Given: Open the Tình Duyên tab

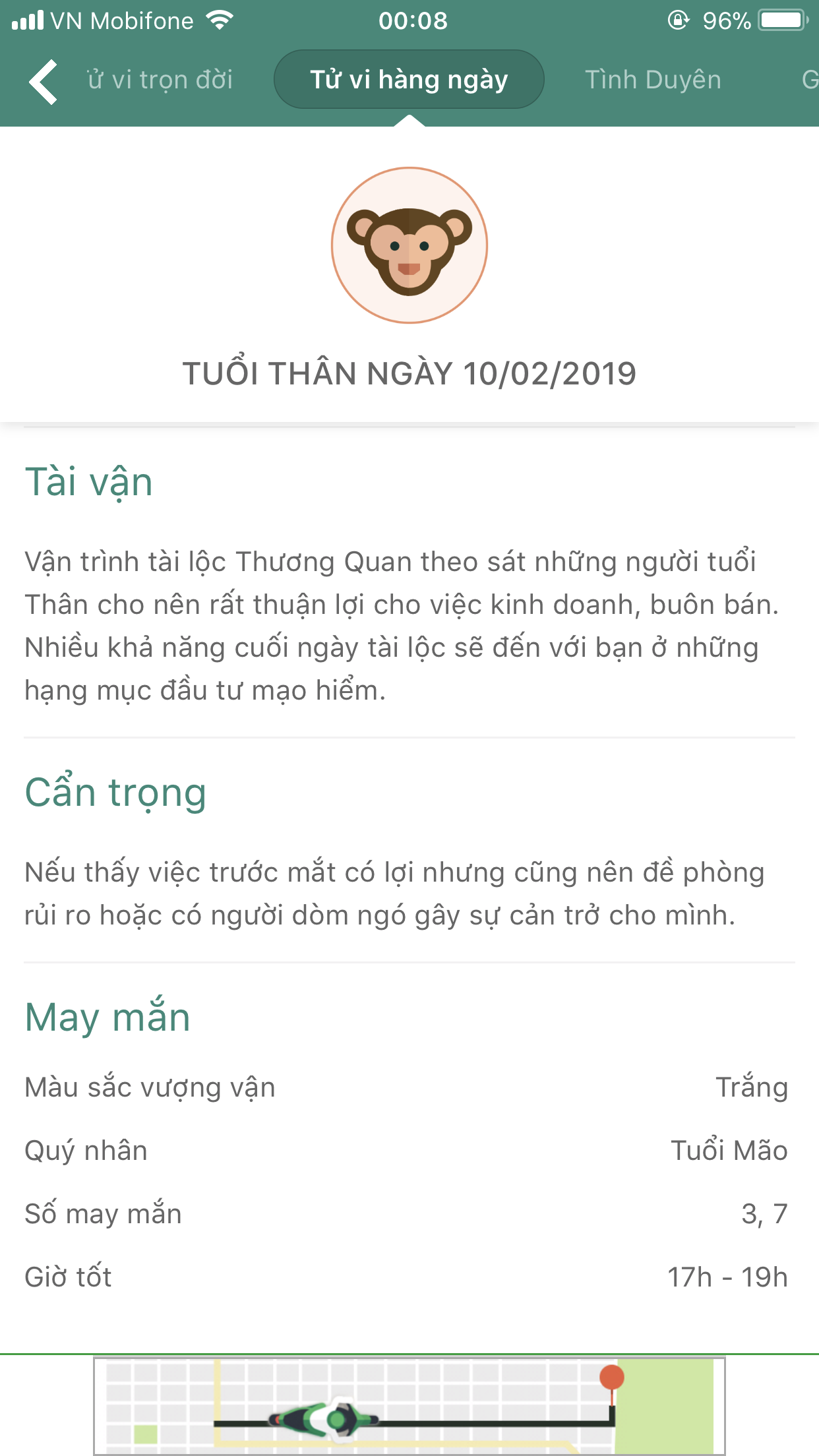Looking at the screenshot, I should click(653, 80).
